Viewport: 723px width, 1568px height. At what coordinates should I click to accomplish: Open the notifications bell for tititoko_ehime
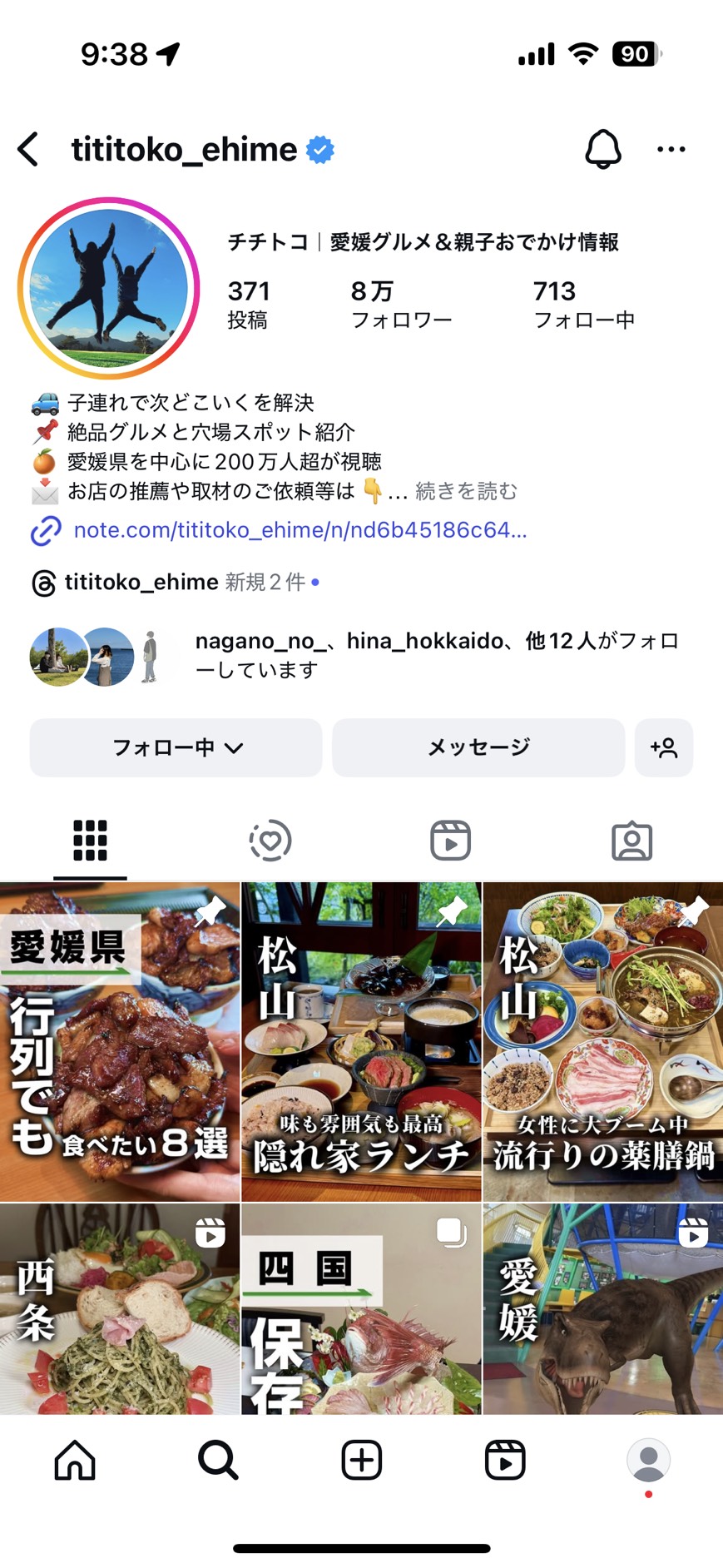(602, 150)
